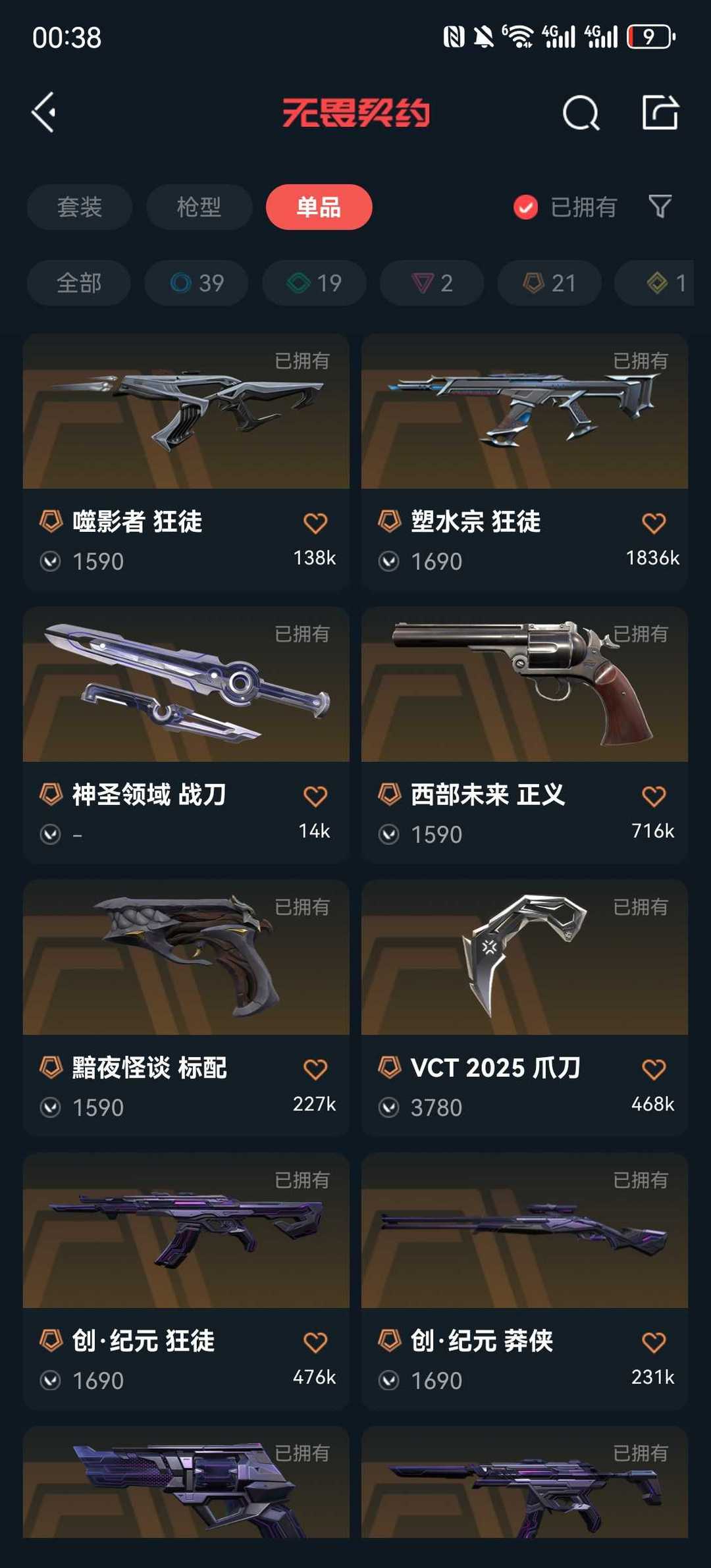Switch to the 套装 tab
The height and width of the screenshot is (1568, 711).
coord(80,207)
